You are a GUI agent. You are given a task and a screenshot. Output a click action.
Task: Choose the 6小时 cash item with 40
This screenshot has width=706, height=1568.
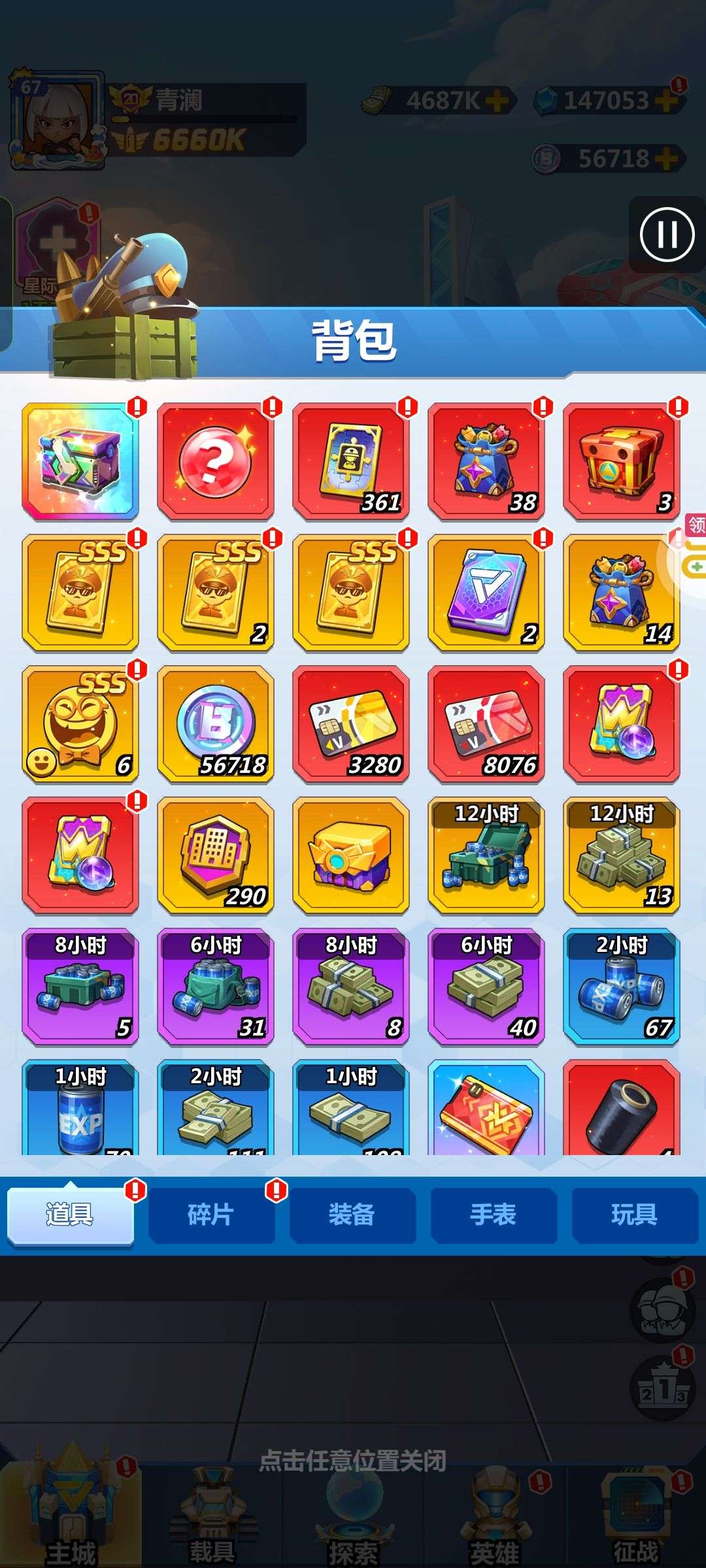click(x=486, y=987)
